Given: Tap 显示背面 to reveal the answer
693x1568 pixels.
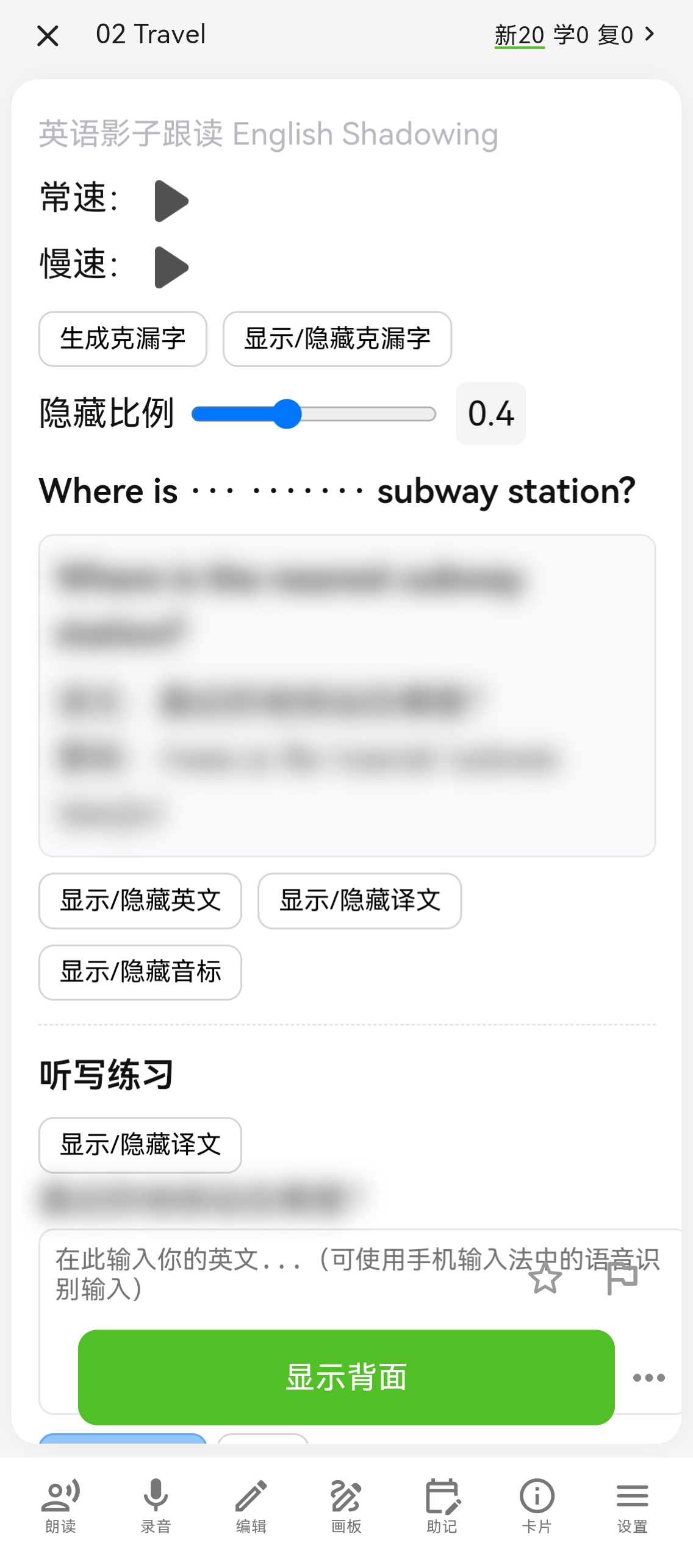Looking at the screenshot, I should pos(346,1377).
